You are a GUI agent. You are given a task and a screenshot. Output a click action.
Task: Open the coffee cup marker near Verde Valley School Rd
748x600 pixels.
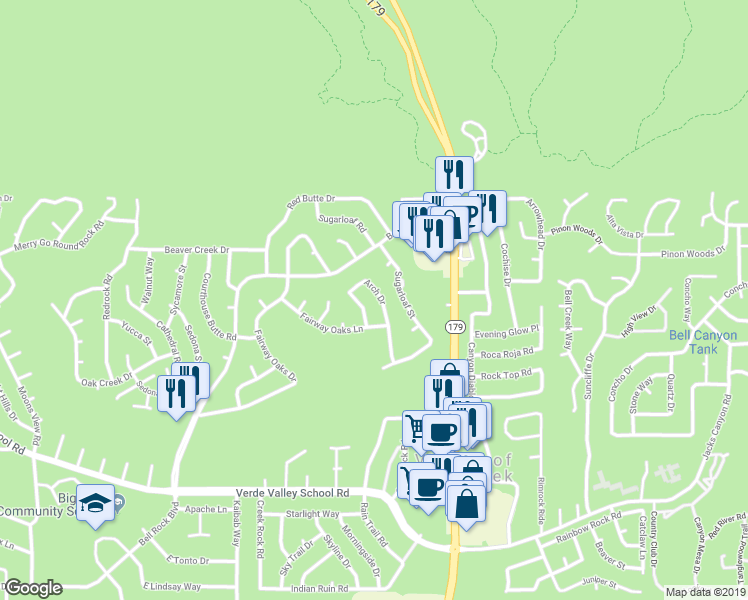click(429, 487)
